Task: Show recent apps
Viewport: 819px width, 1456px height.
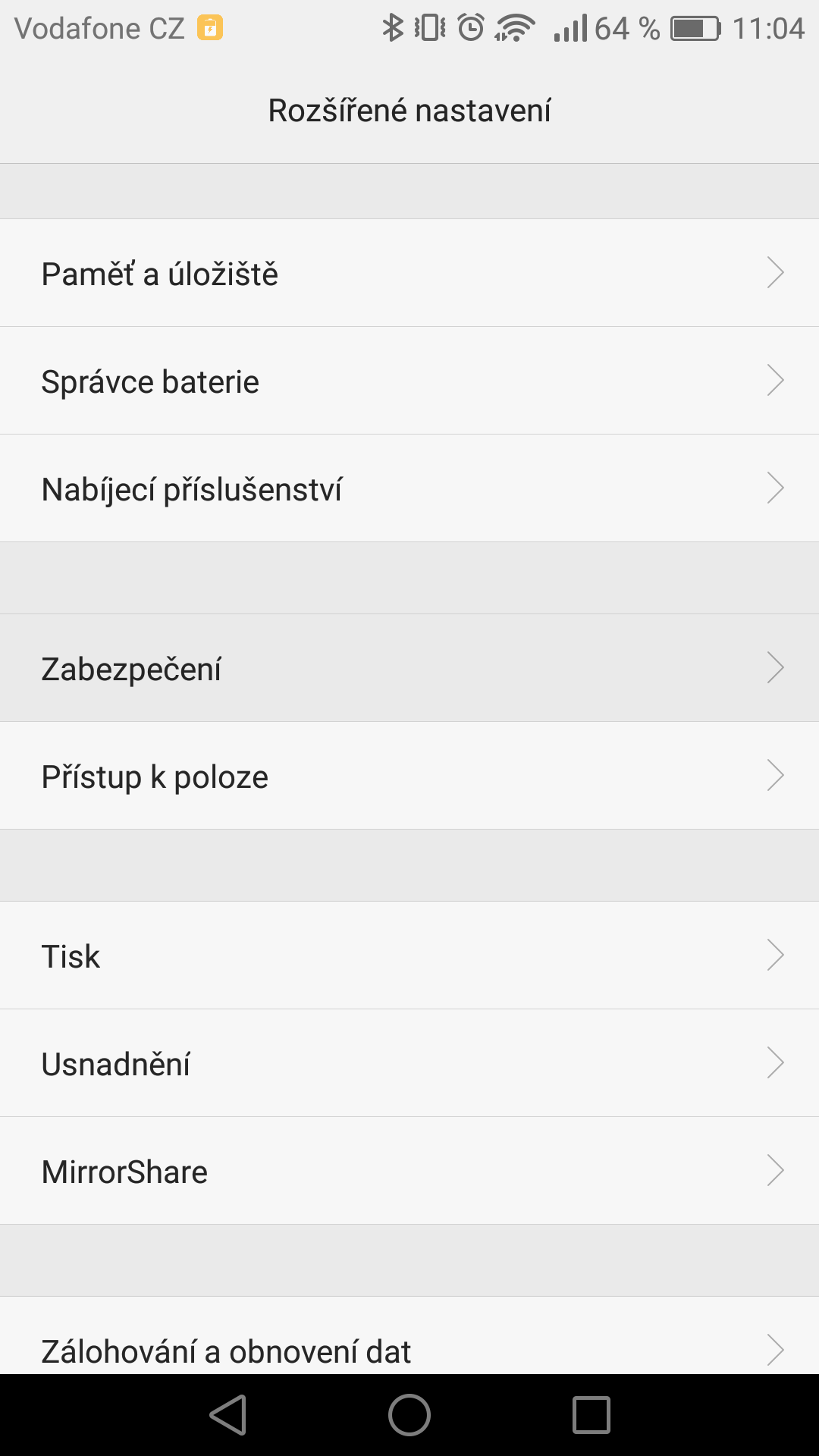Action: click(591, 1415)
